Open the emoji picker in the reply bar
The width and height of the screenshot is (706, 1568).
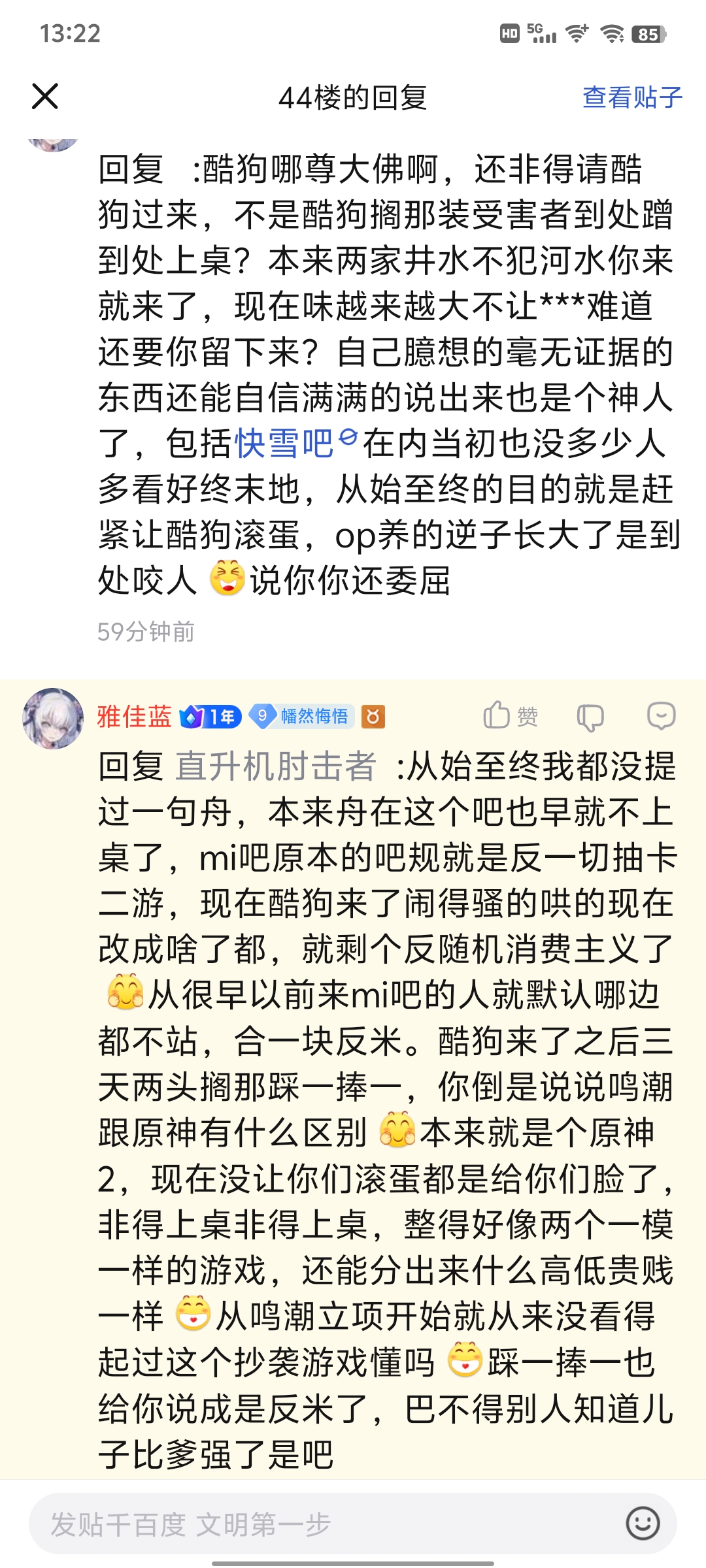point(643,1524)
